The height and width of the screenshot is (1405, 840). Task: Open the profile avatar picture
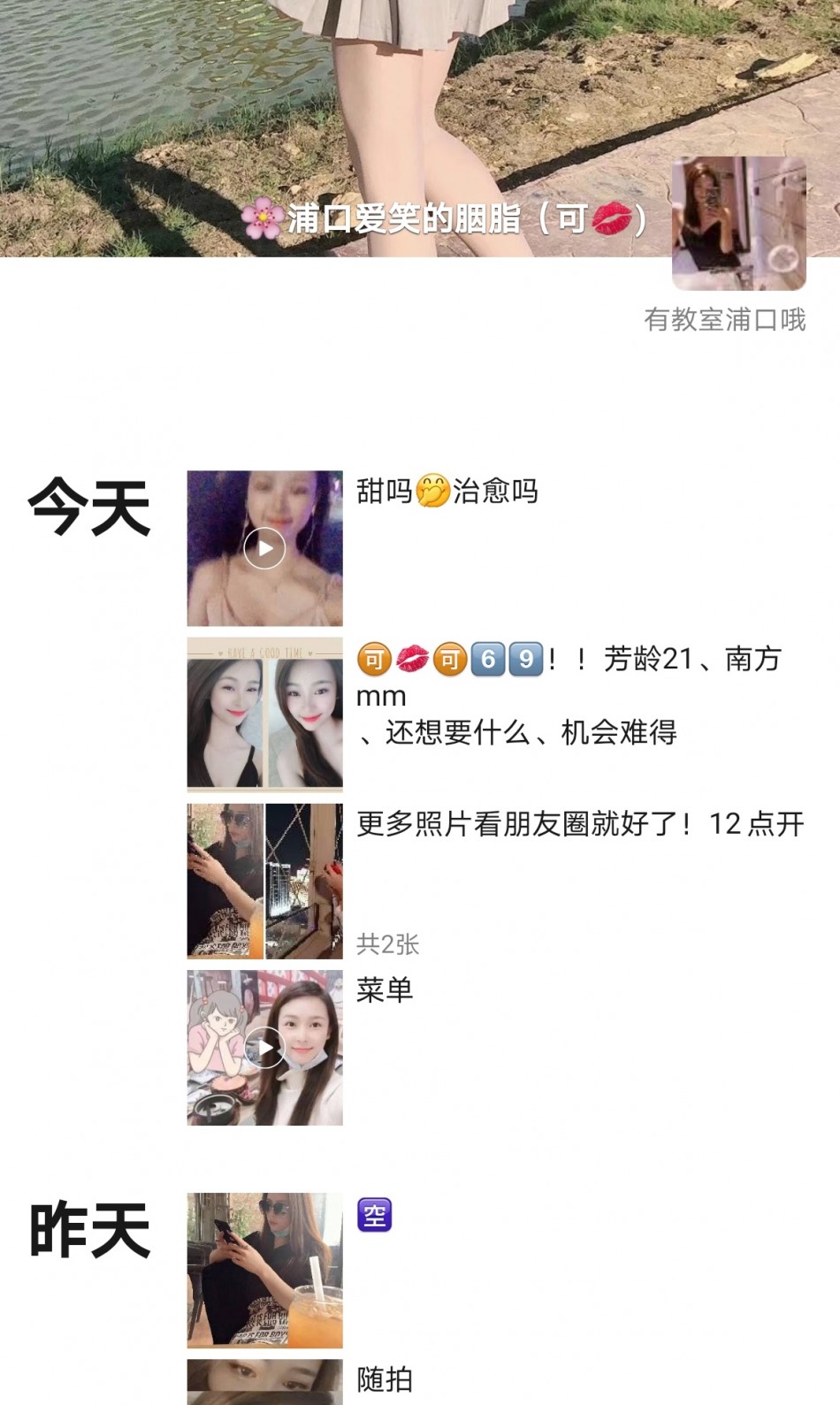(738, 224)
